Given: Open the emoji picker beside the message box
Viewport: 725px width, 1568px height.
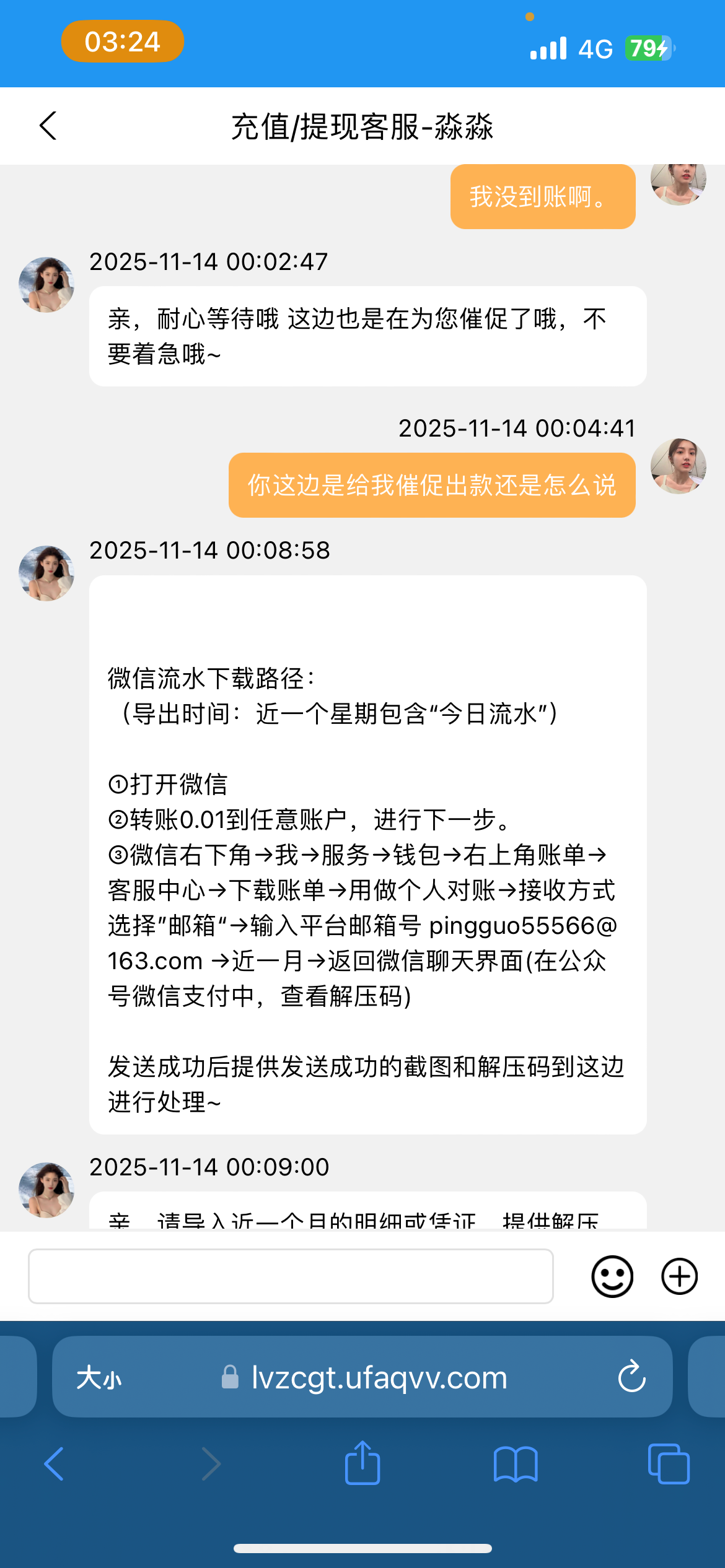Looking at the screenshot, I should 613,1276.
